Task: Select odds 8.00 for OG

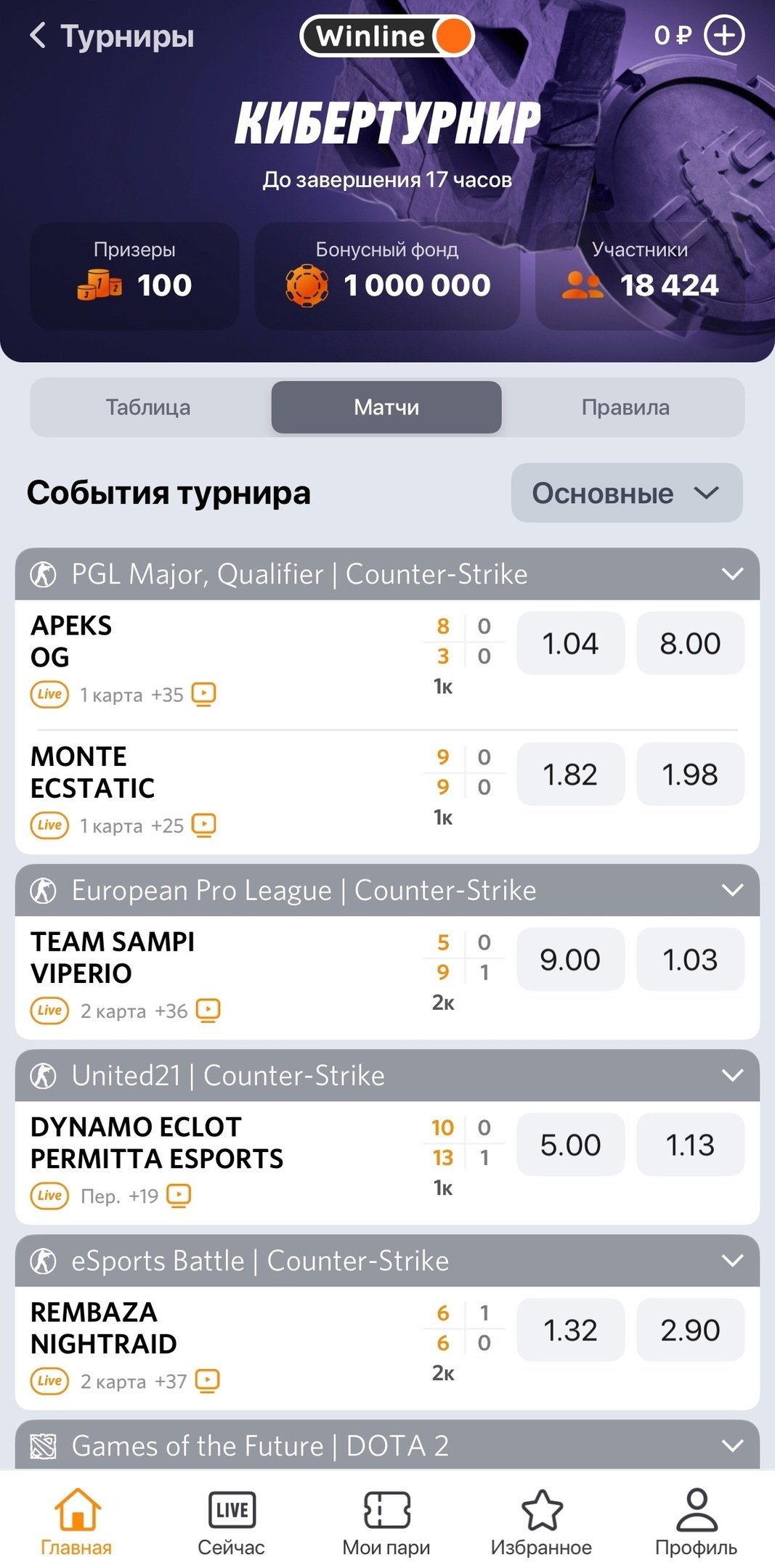Action: click(690, 643)
